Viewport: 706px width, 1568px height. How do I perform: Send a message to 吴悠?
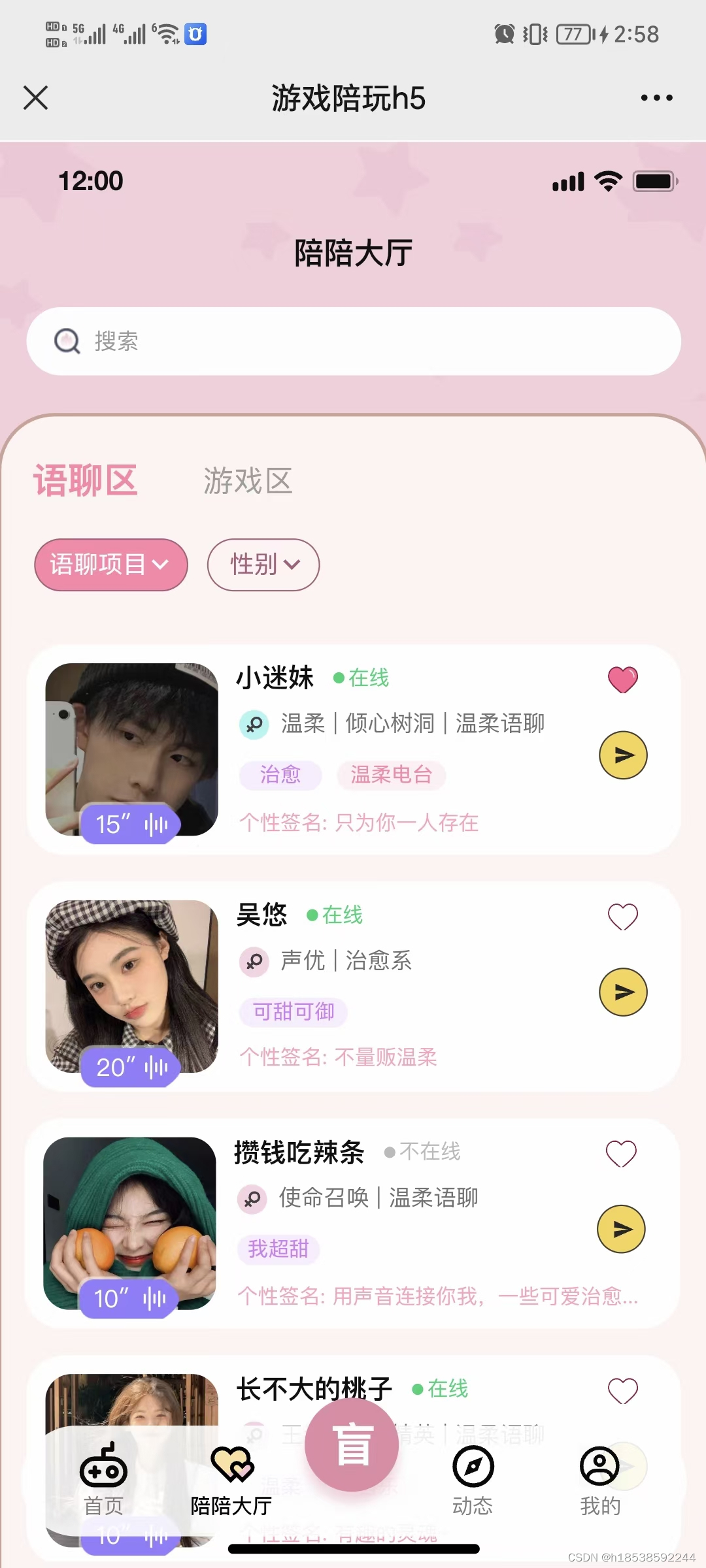click(623, 992)
